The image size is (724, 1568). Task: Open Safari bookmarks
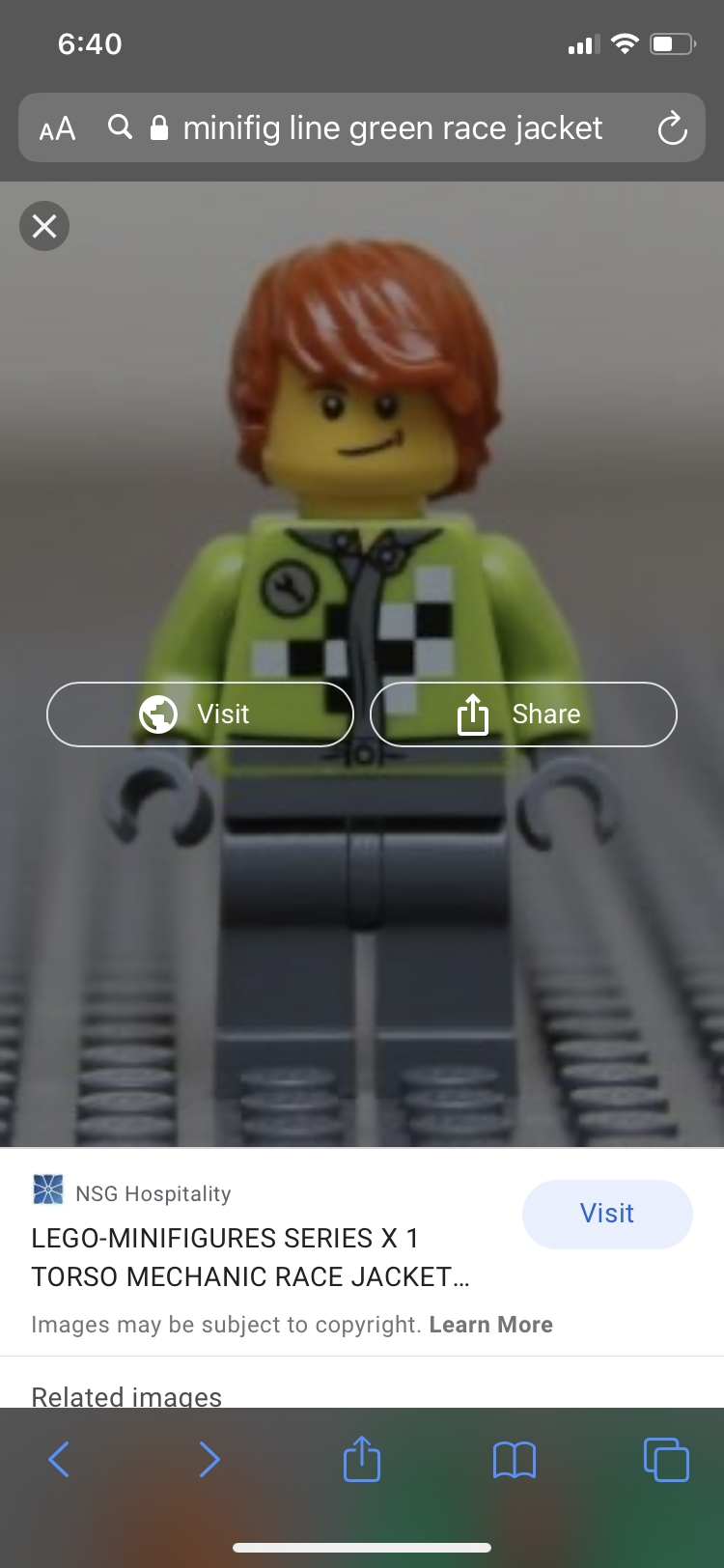[x=514, y=1459]
